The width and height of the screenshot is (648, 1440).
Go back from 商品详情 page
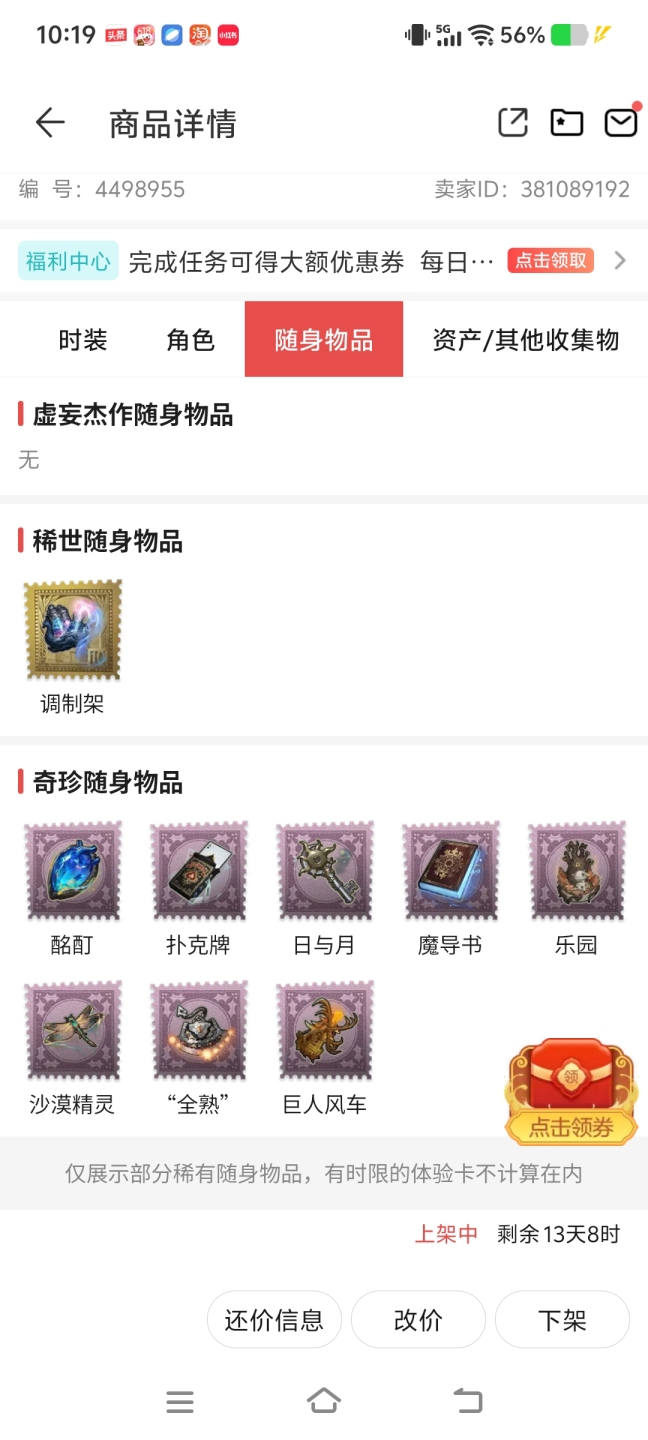[x=49, y=123]
